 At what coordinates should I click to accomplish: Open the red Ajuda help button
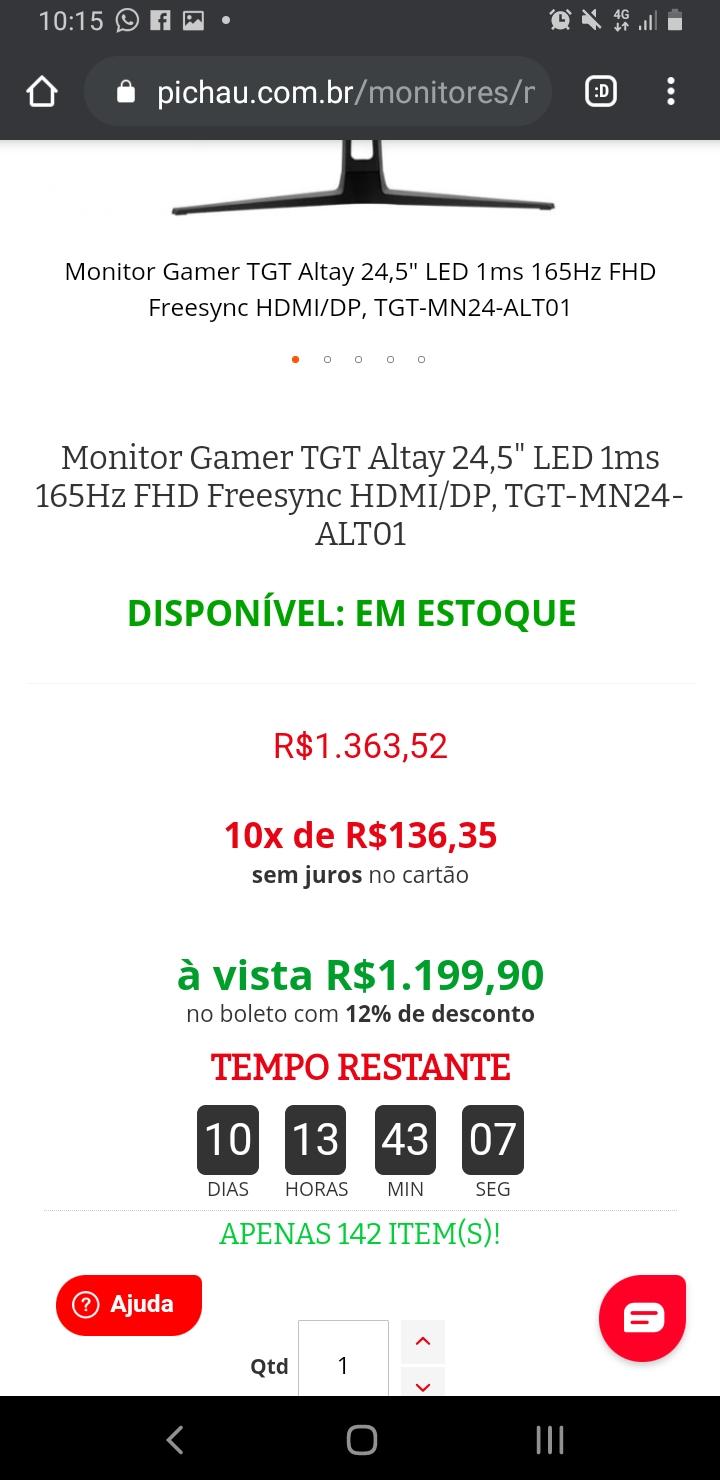(x=129, y=1304)
